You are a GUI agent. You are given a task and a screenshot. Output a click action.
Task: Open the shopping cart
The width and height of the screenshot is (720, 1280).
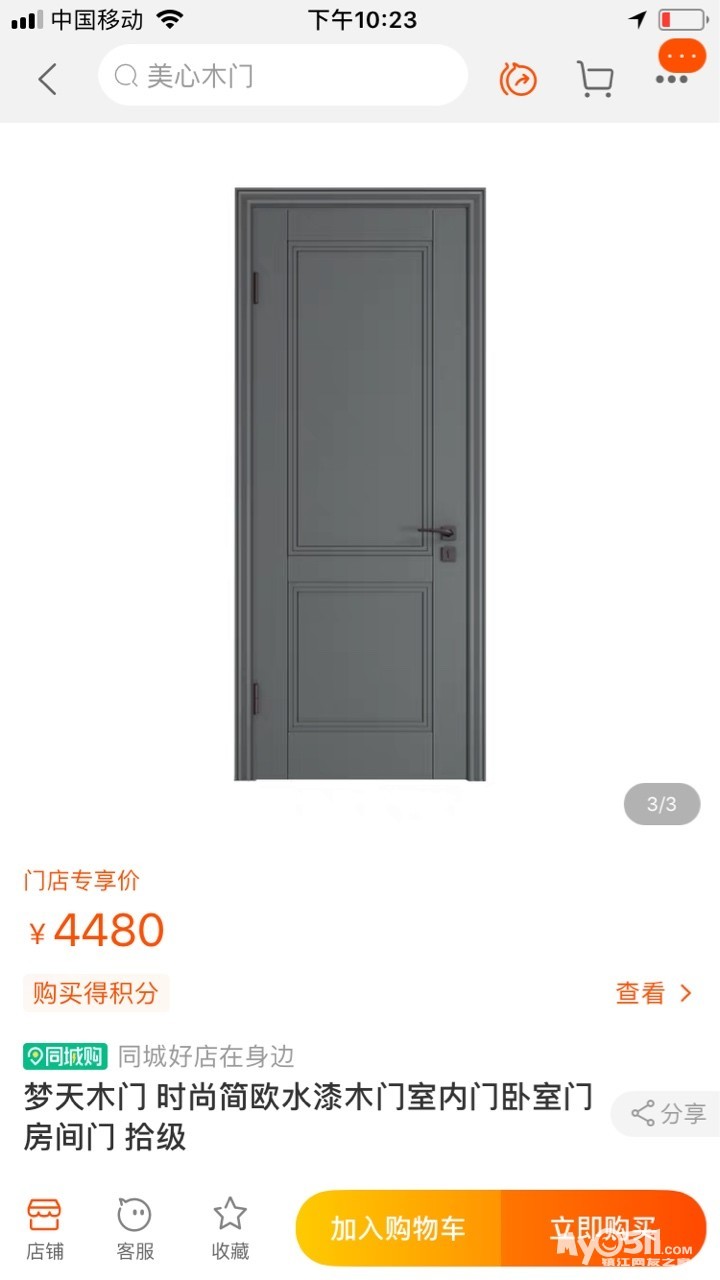595,79
